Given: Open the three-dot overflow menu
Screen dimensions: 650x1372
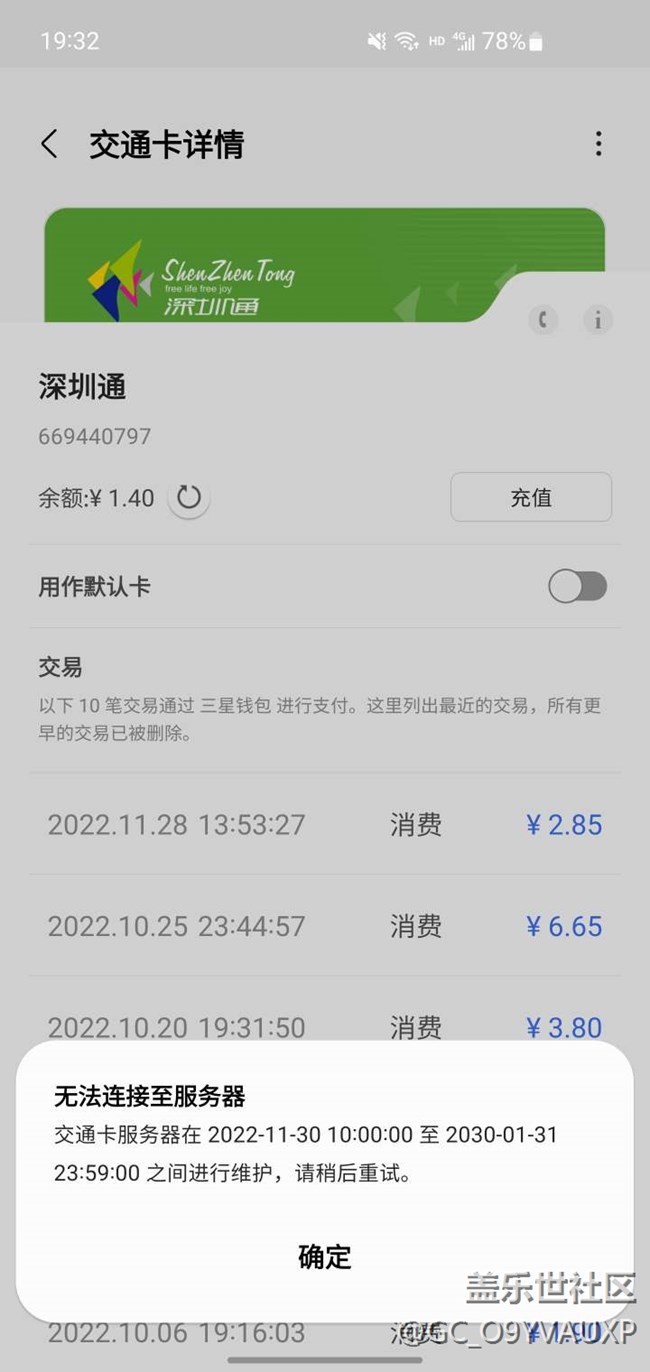Looking at the screenshot, I should pyautogui.click(x=598, y=144).
